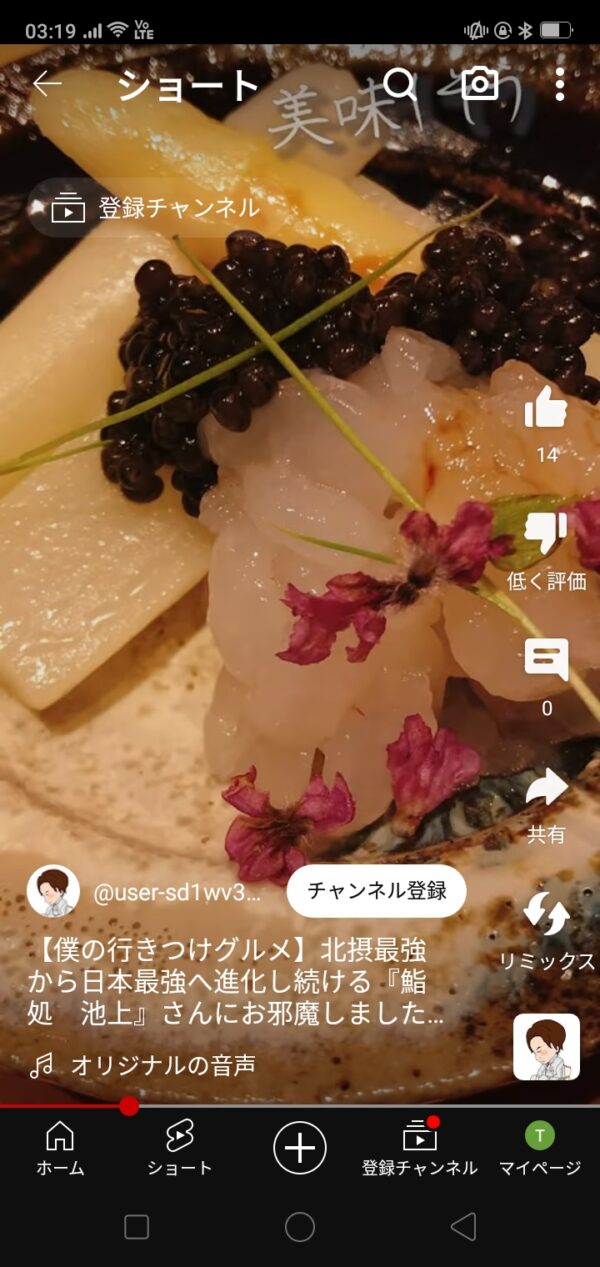Switch to the ホーム tab
The width and height of the screenshot is (600, 1267).
(60, 1148)
